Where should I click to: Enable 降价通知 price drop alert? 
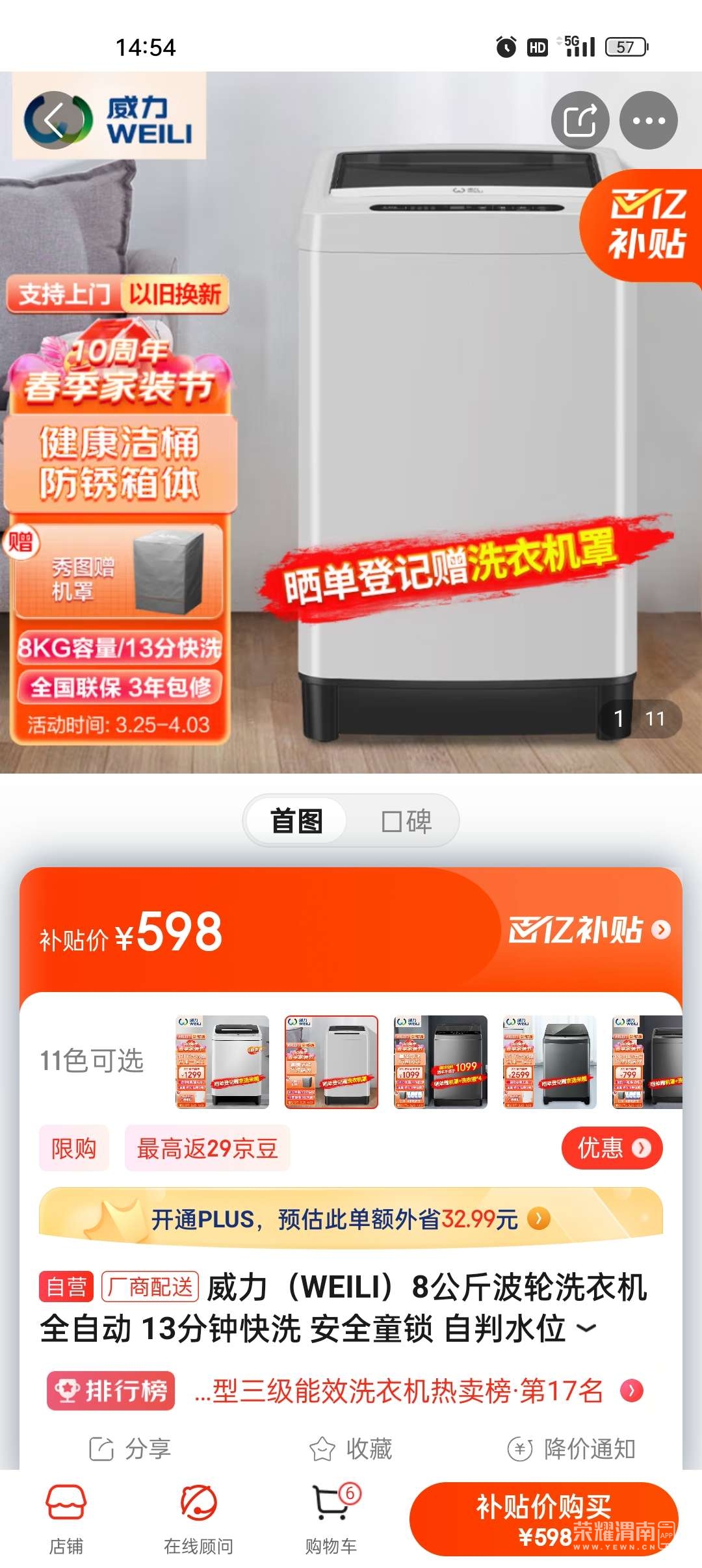[x=571, y=1449]
